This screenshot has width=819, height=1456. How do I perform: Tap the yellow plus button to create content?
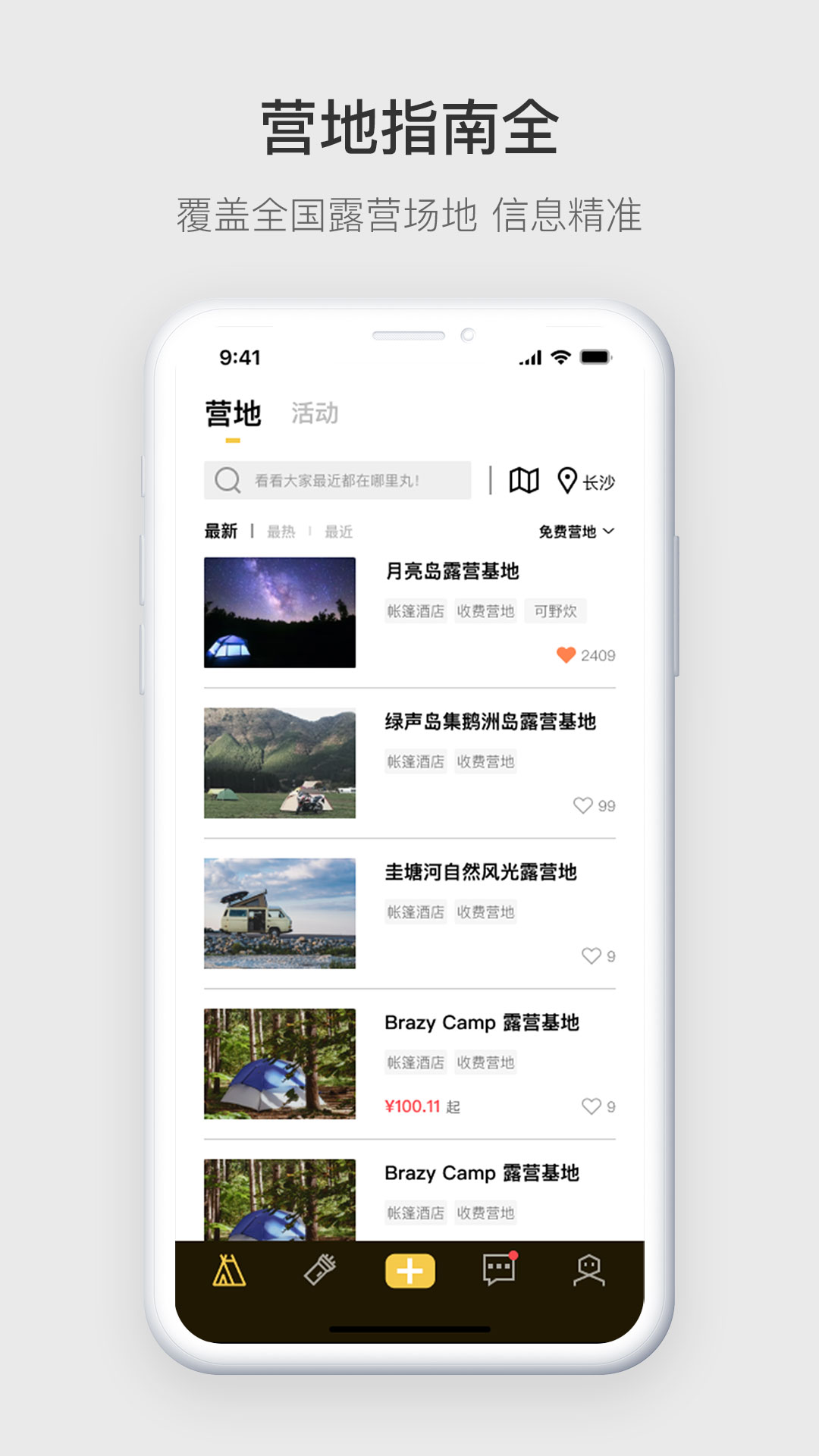click(409, 1271)
